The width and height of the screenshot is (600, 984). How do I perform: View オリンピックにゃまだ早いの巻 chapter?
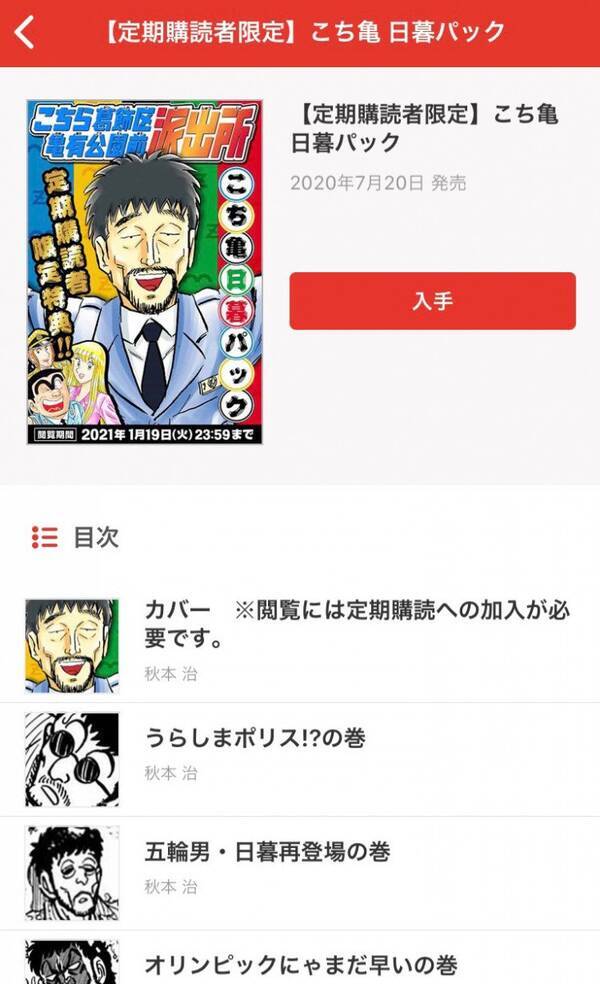point(300,963)
